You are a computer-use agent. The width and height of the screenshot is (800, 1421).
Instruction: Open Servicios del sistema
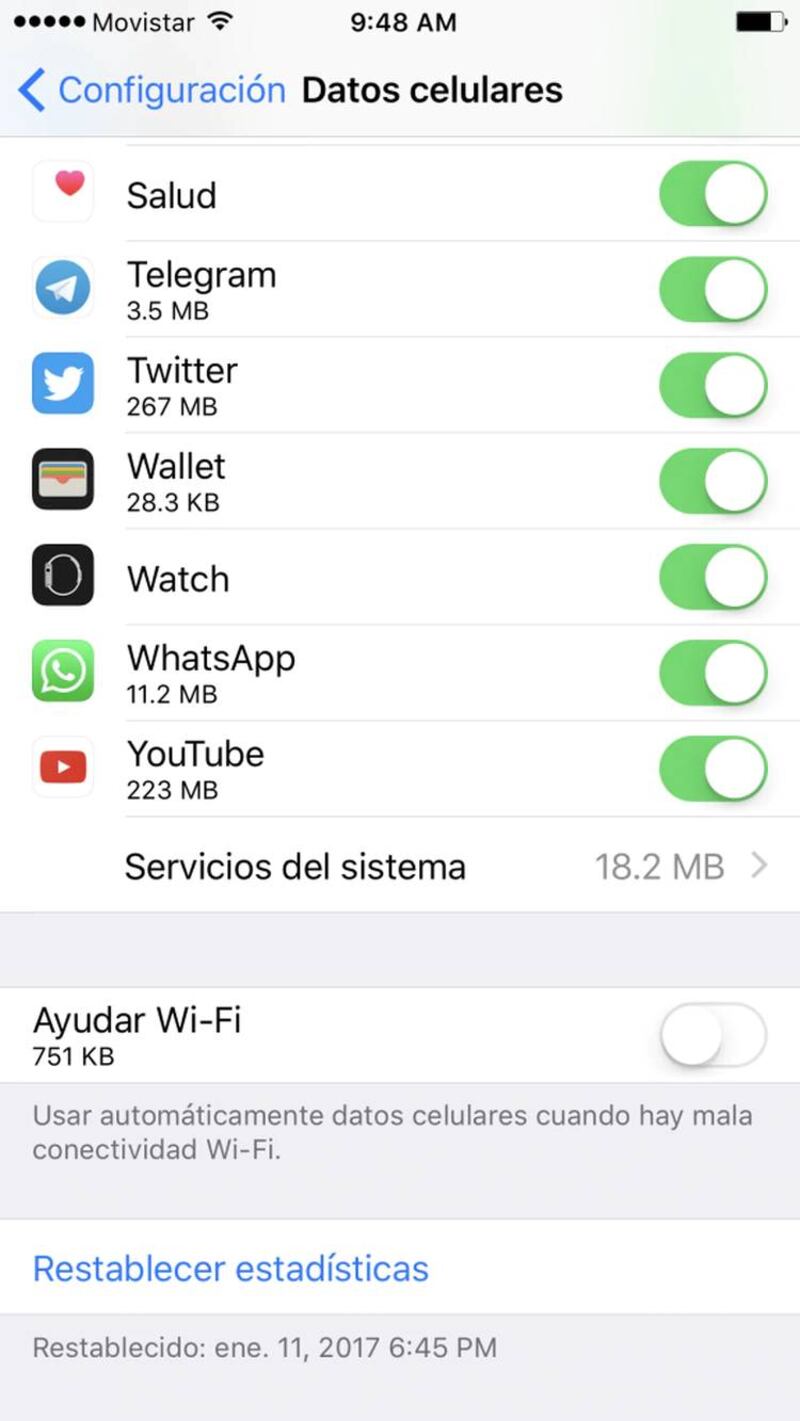pyautogui.click(x=400, y=866)
